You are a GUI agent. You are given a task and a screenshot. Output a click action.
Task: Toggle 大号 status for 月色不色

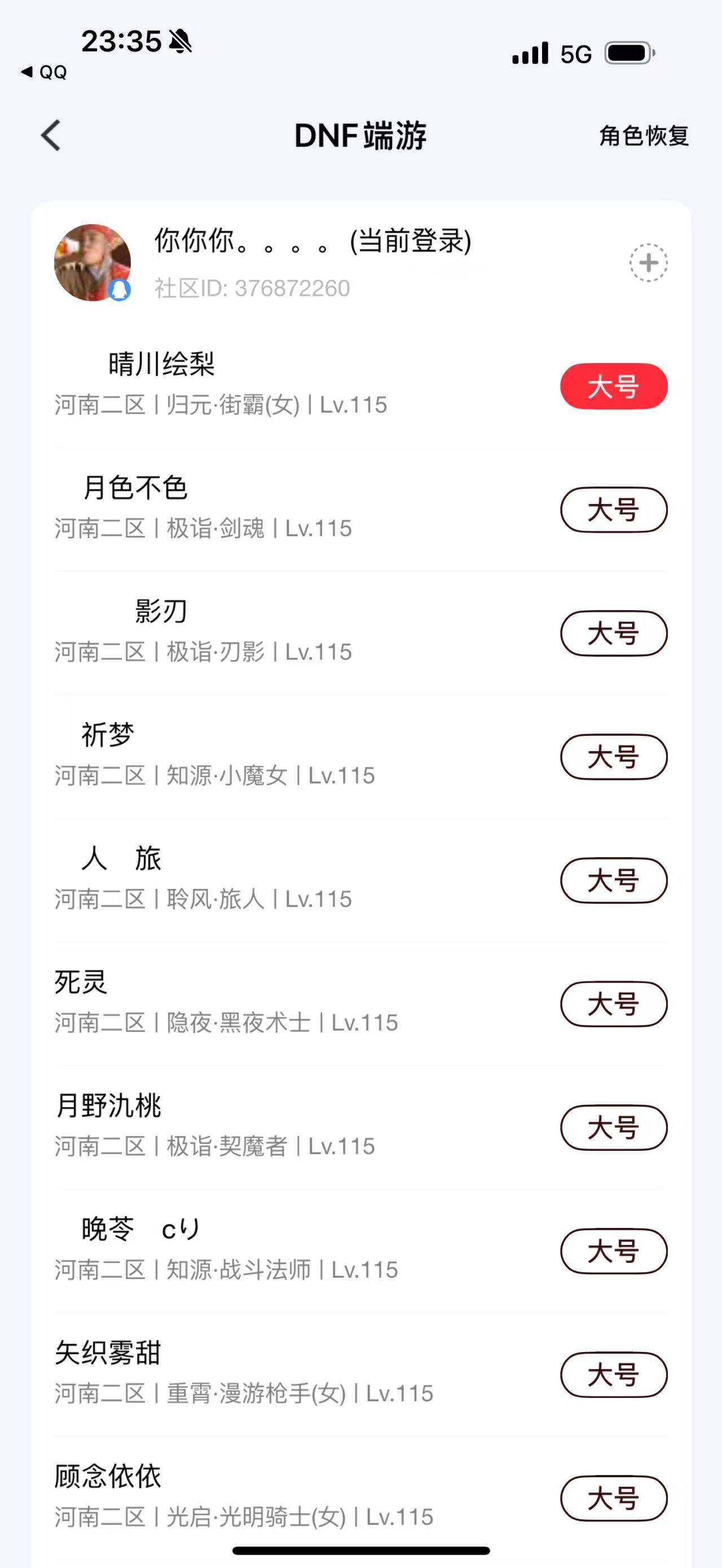pos(614,510)
